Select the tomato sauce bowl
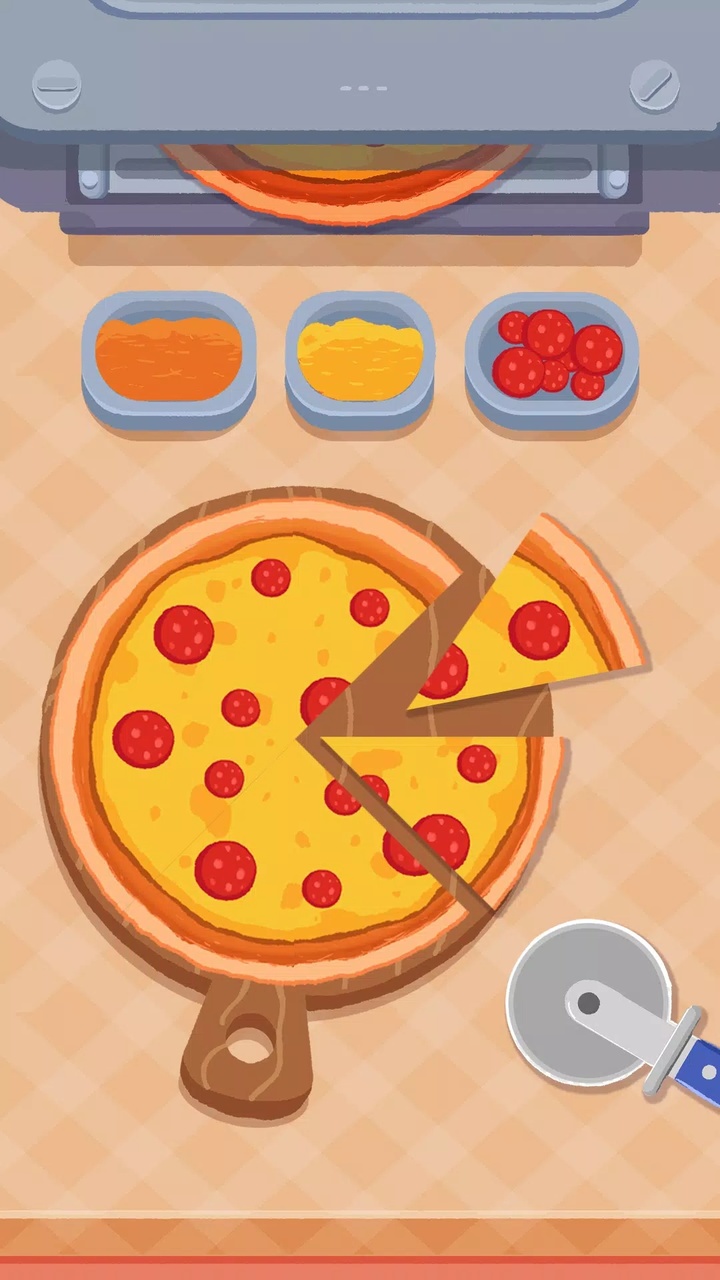The image size is (720, 1280). [168, 360]
